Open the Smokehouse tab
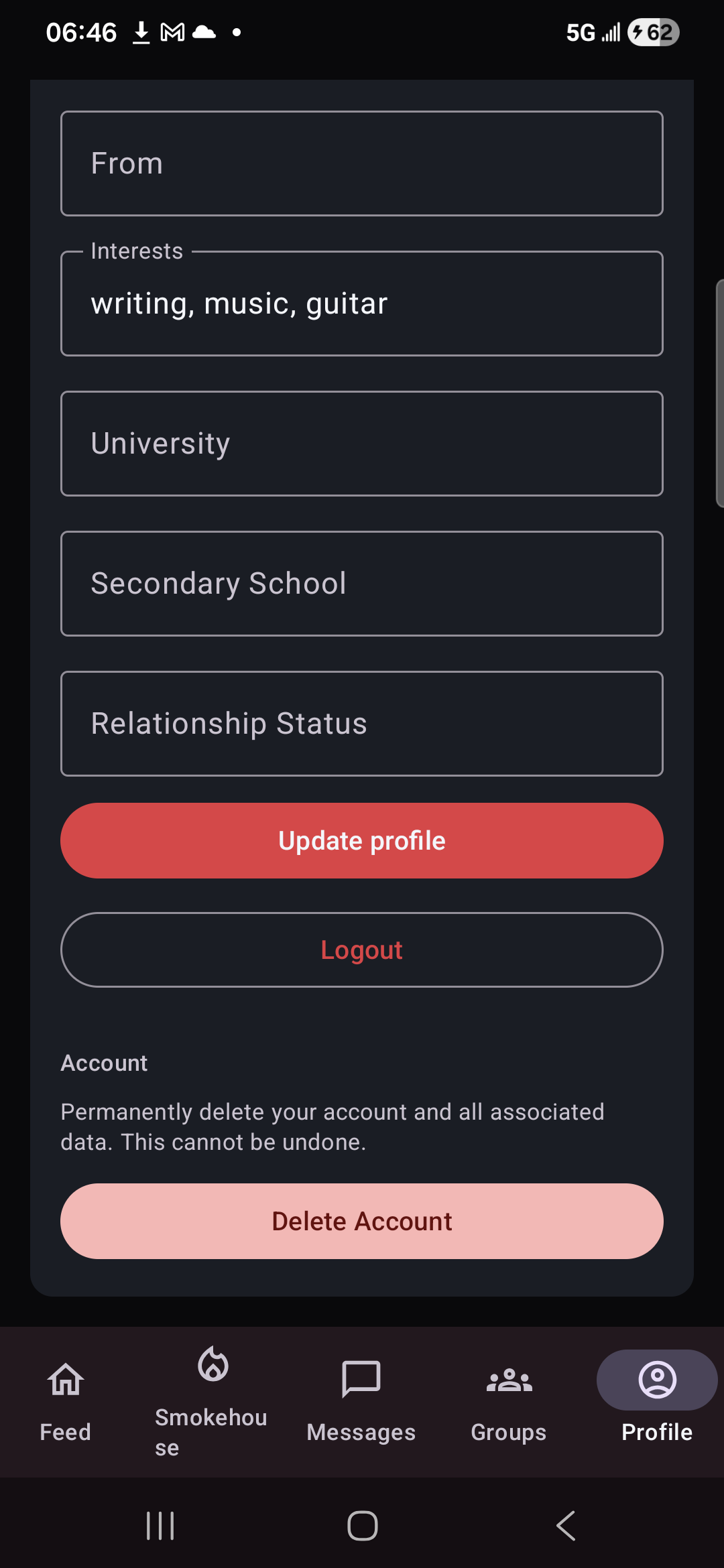Image resolution: width=724 pixels, height=1568 pixels. pyautogui.click(x=213, y=1400)
